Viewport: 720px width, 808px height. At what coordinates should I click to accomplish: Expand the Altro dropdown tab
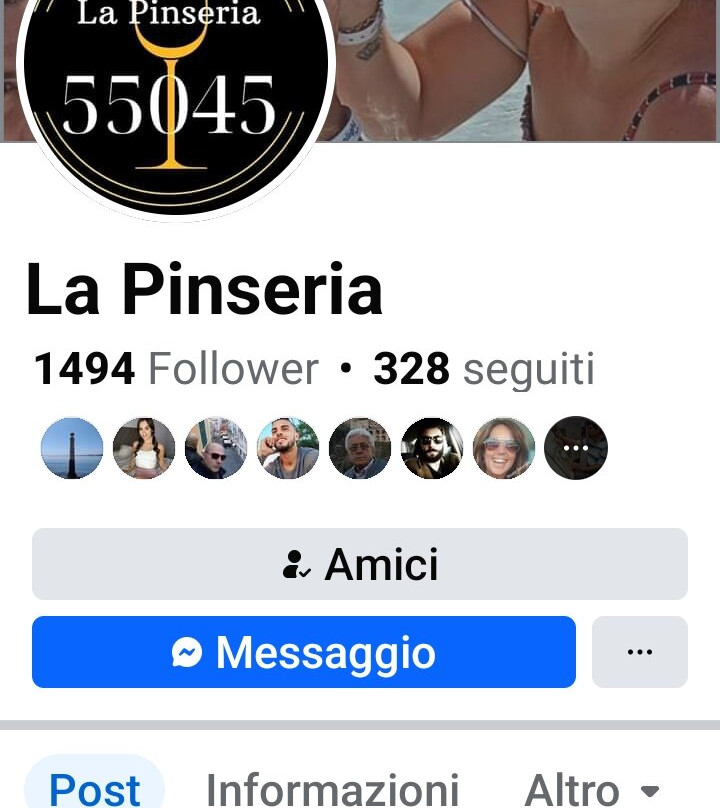click(x=592, y=788)
